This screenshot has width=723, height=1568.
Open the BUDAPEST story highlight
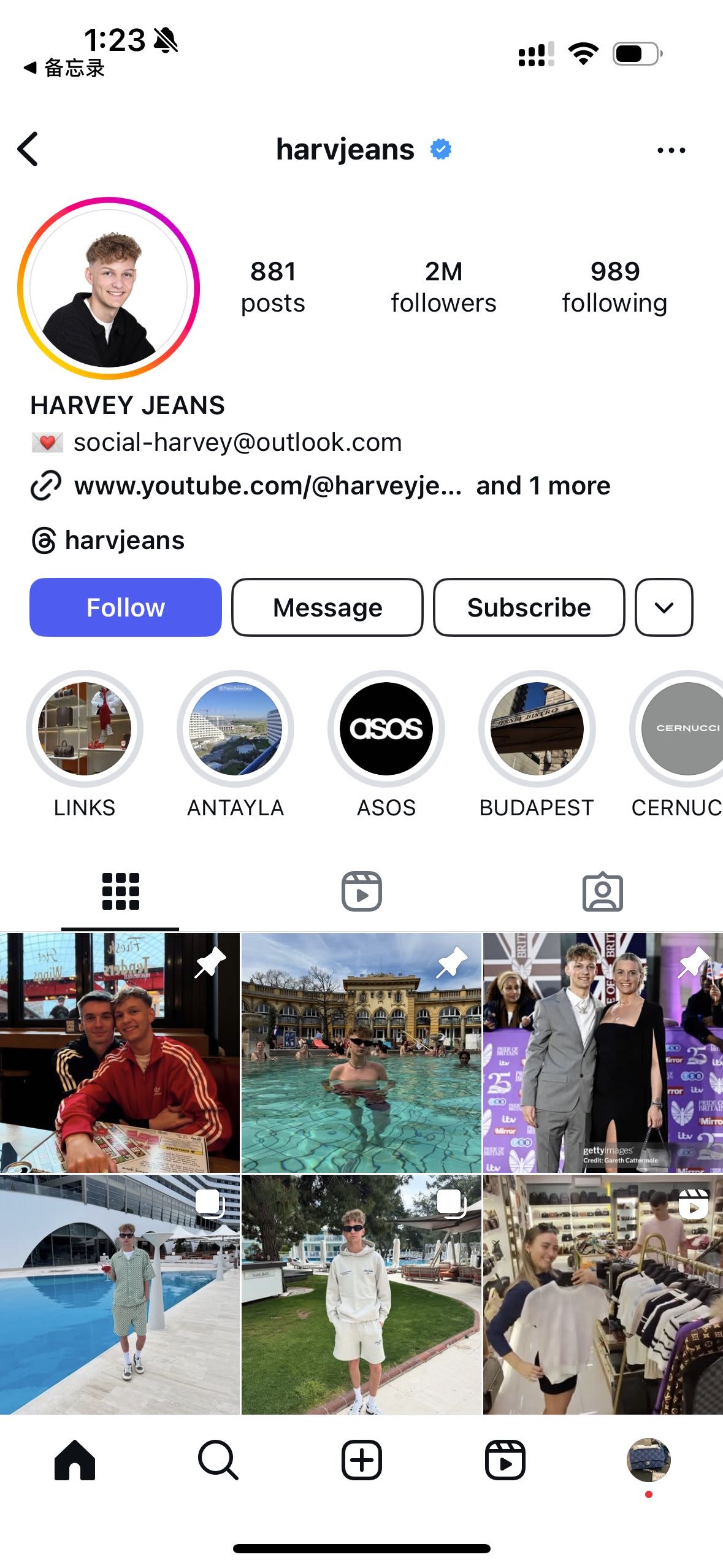click(x=537, y=729)
